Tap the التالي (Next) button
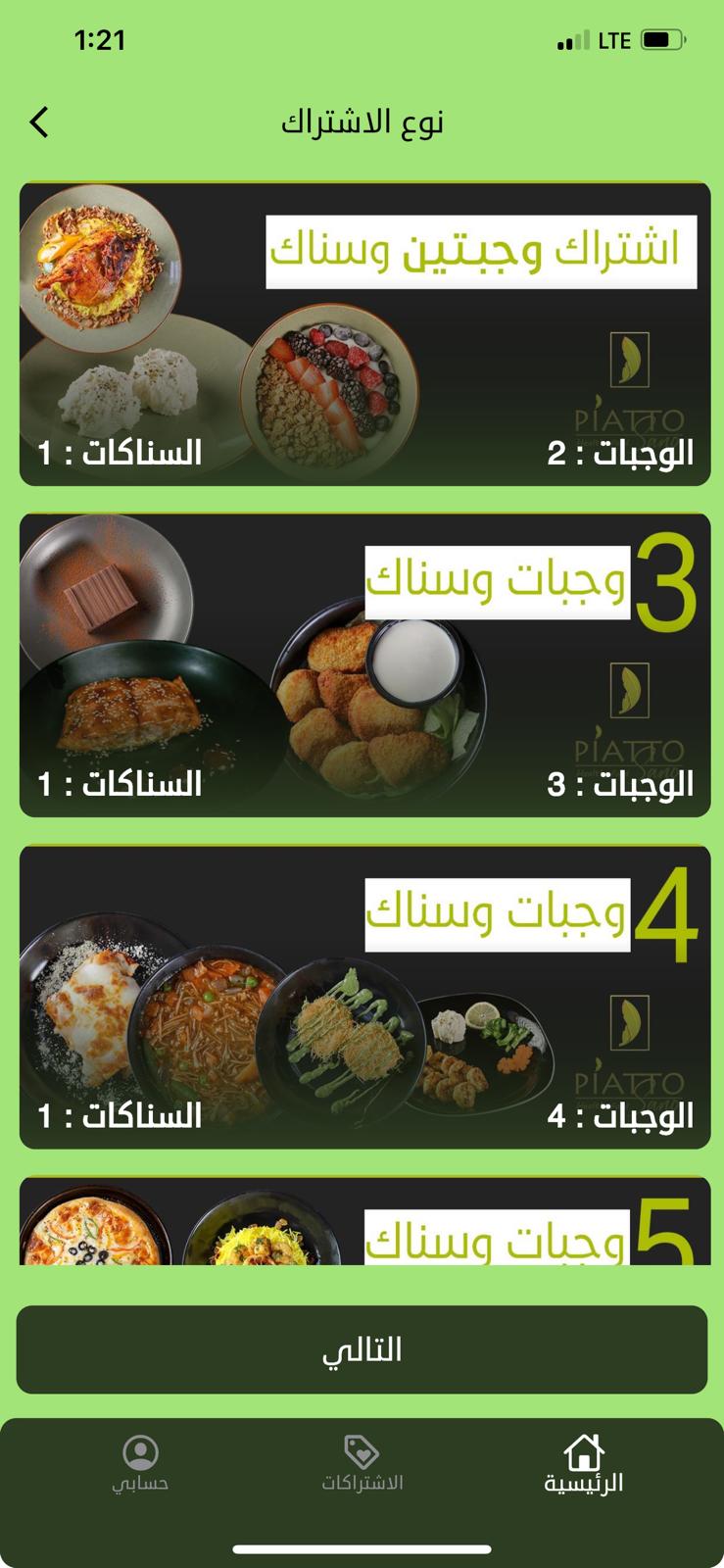 click(362, 1349)
